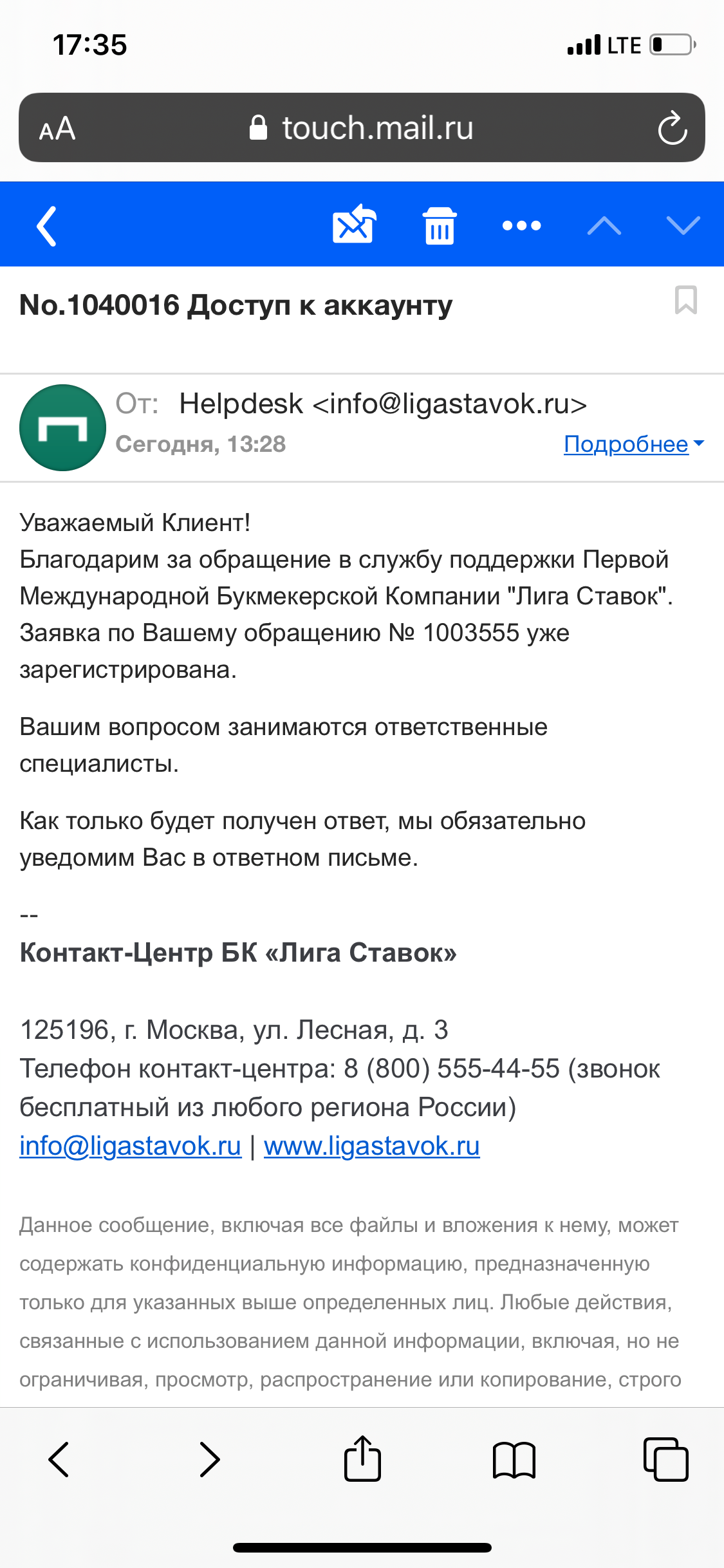Open the AA text size menu
The width and height of the screenshot is (724, 1568).
pyautogui.click(x=57, y=128)
